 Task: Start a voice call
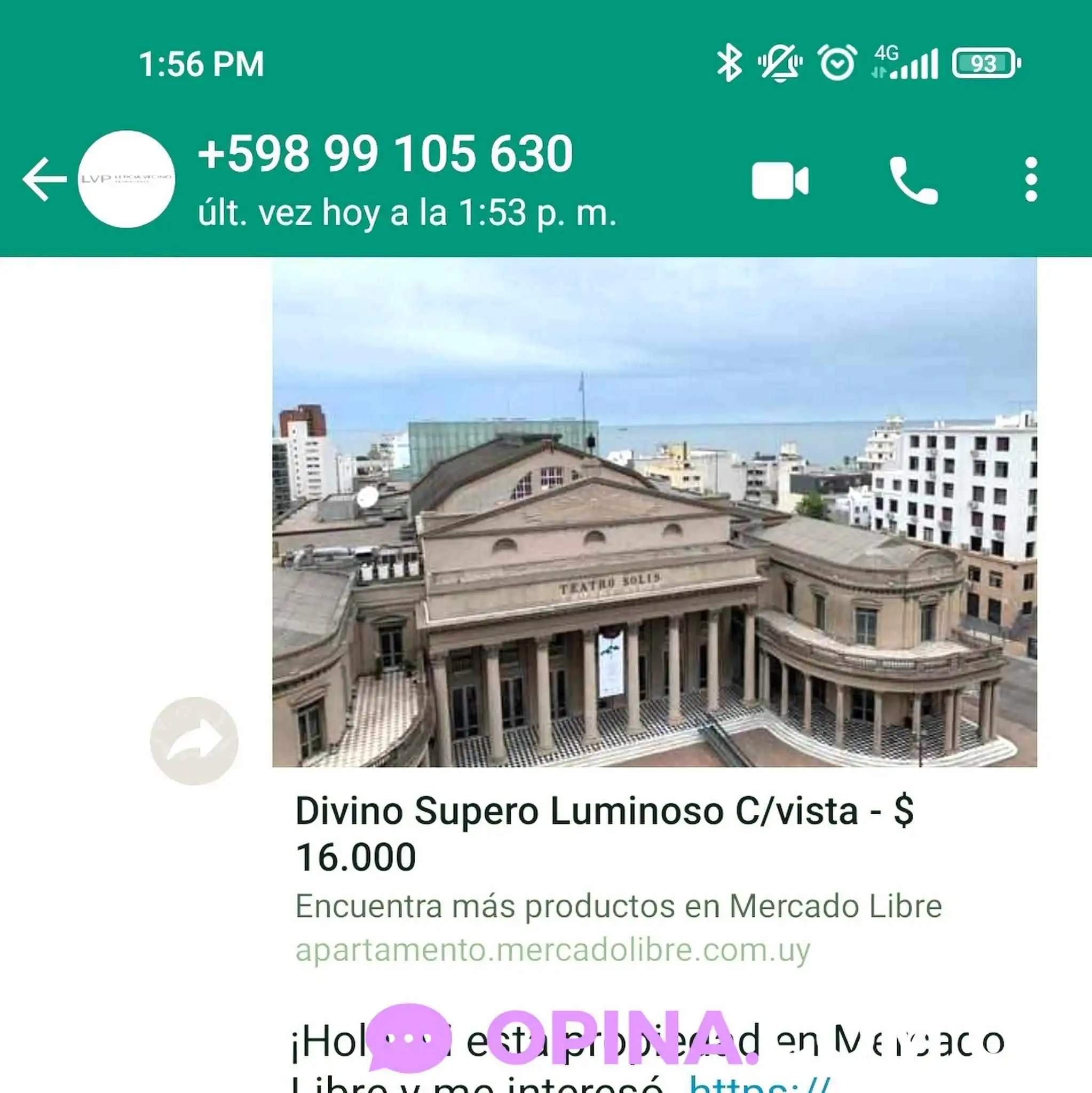[913, 181]
